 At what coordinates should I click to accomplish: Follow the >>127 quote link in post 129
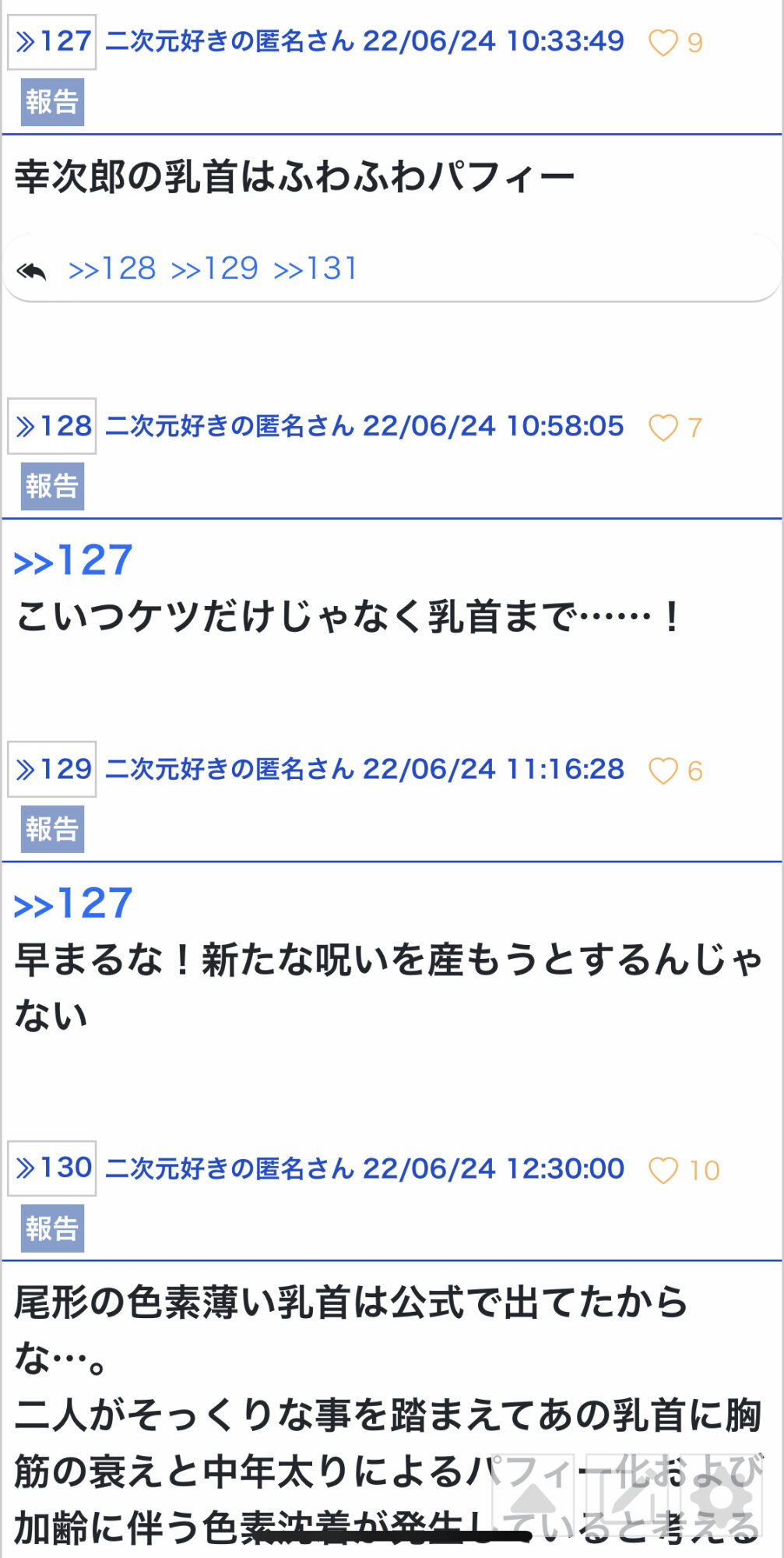(x=73, y=904)
